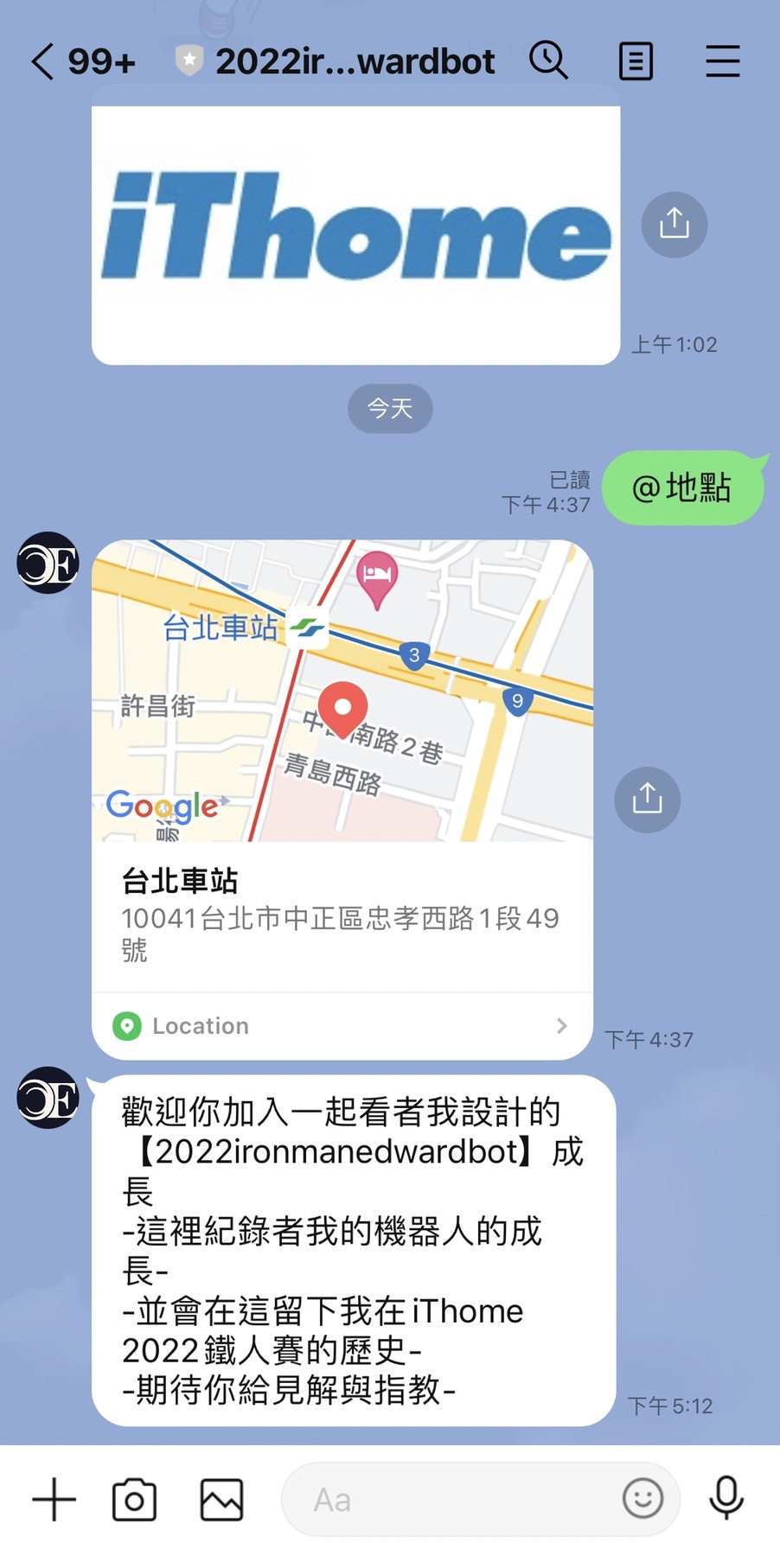Start a voice message recording
Viewport: 780px width, 1568px height.
click(726, 1498)
